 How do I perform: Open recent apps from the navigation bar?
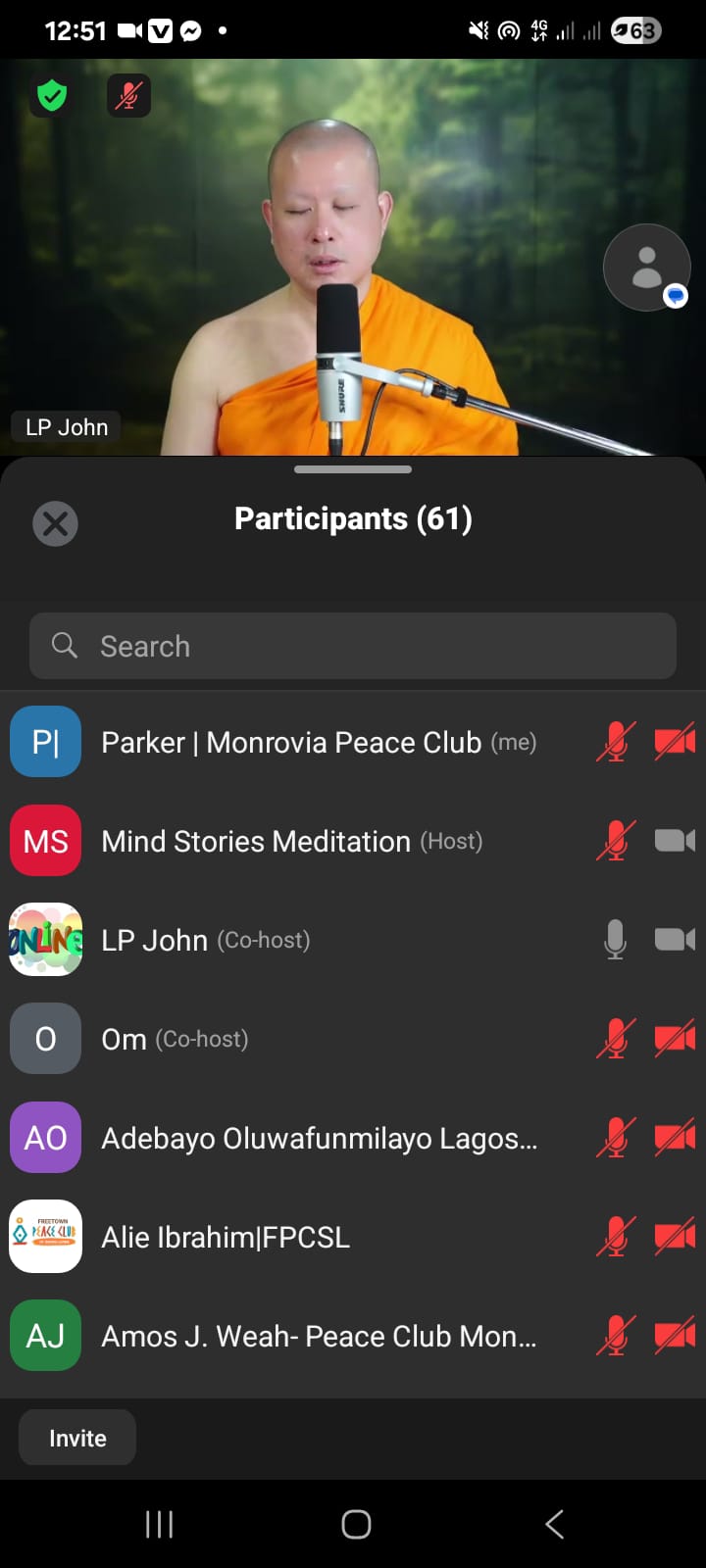pos(159,1524)
